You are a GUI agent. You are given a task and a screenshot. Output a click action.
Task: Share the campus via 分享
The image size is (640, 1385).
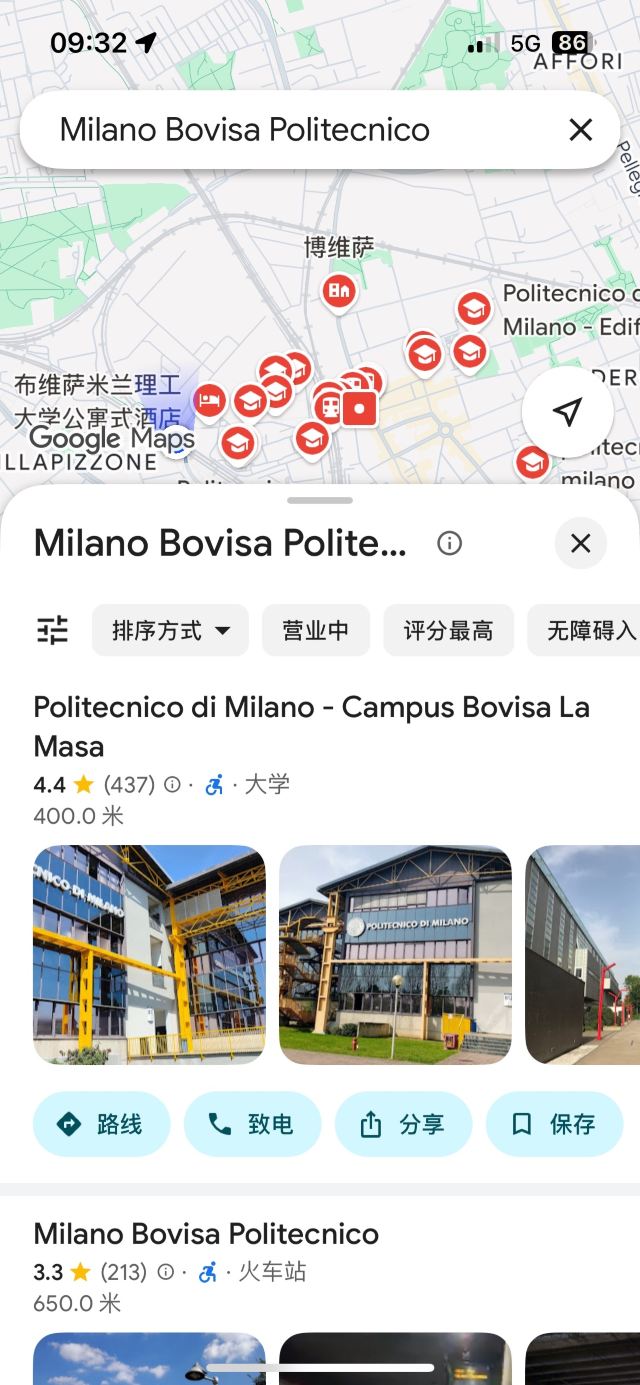[403, 1124]
